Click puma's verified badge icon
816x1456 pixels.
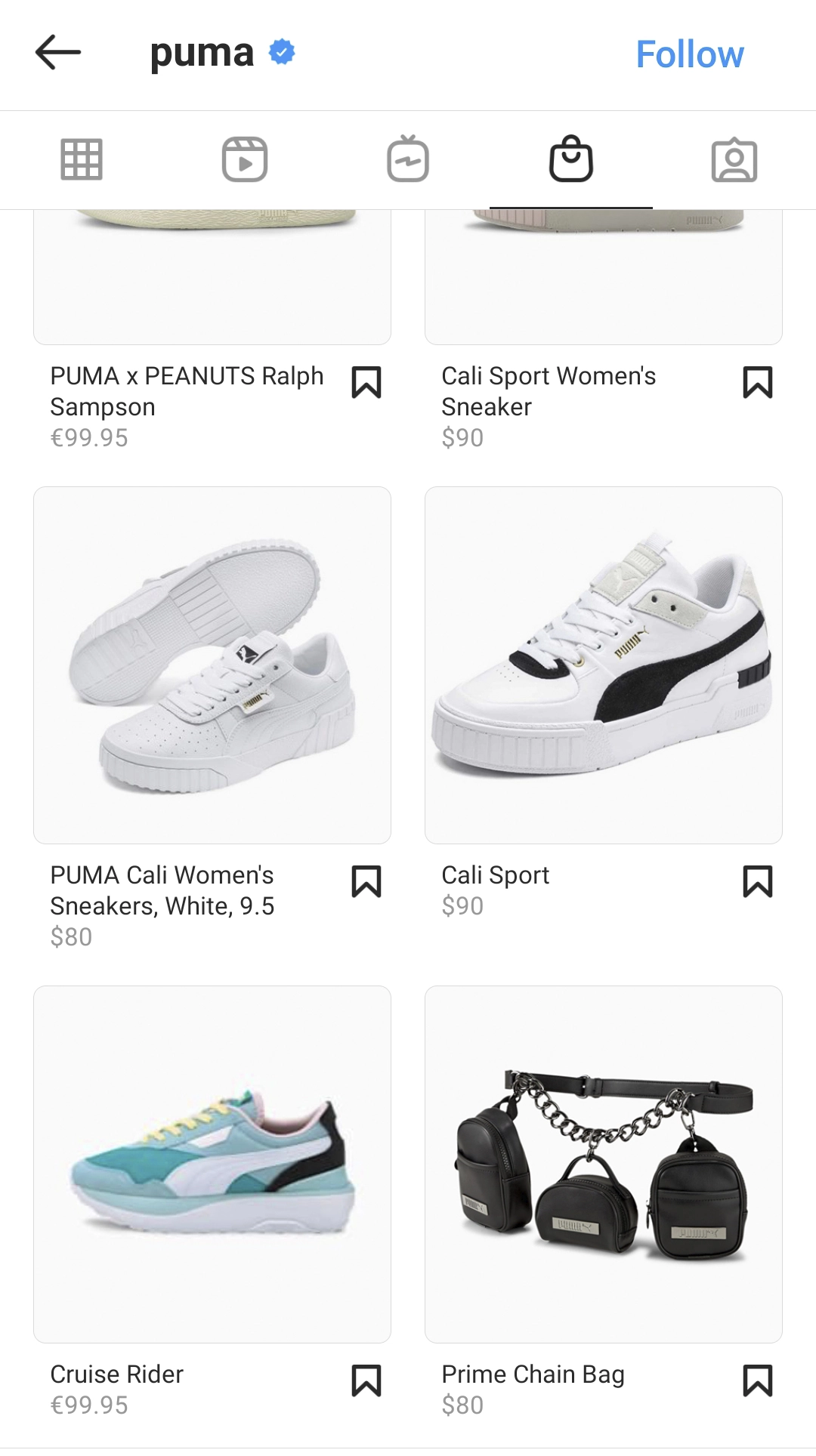[x=280, y=51]
